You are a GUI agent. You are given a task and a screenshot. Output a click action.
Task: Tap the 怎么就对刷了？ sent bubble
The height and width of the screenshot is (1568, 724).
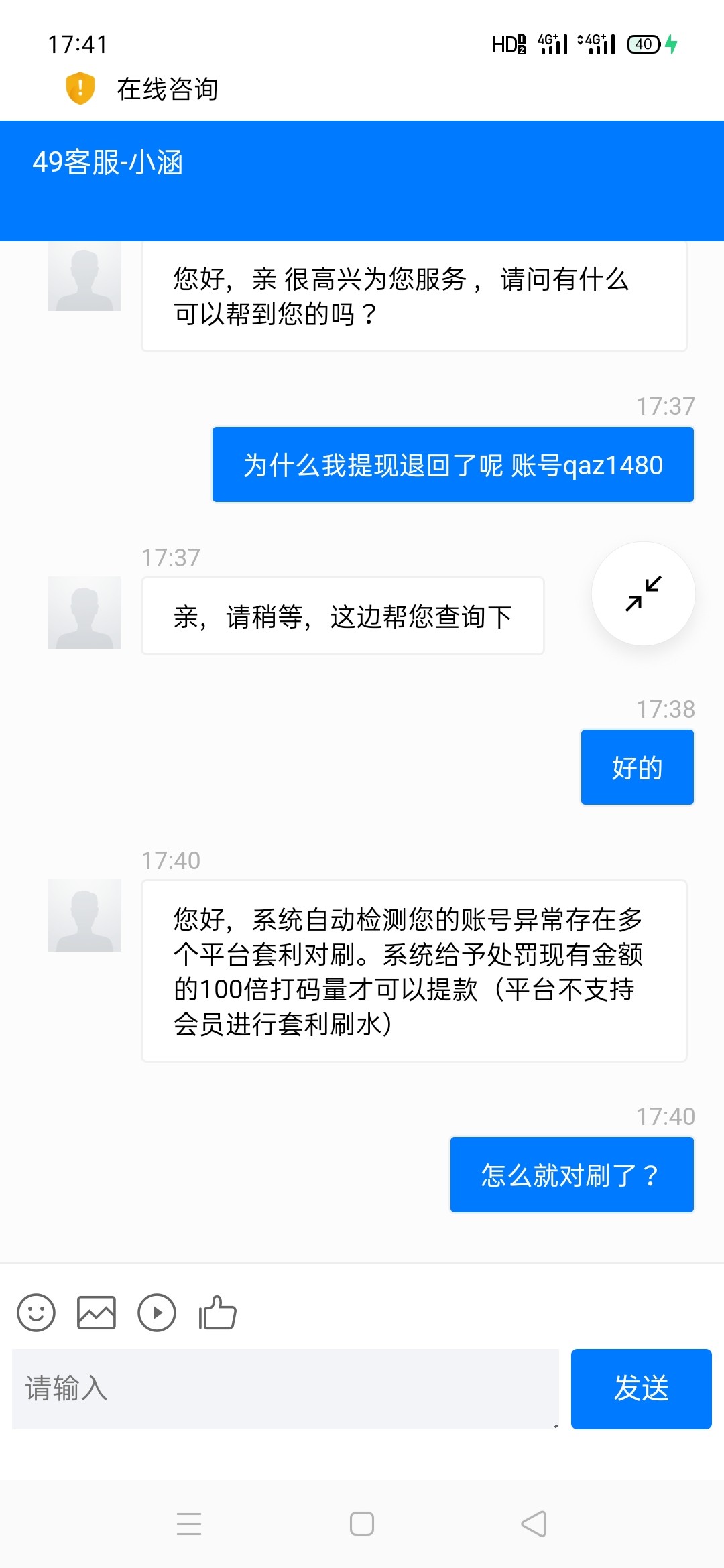pyautogui.click(x=571, y=1175)
